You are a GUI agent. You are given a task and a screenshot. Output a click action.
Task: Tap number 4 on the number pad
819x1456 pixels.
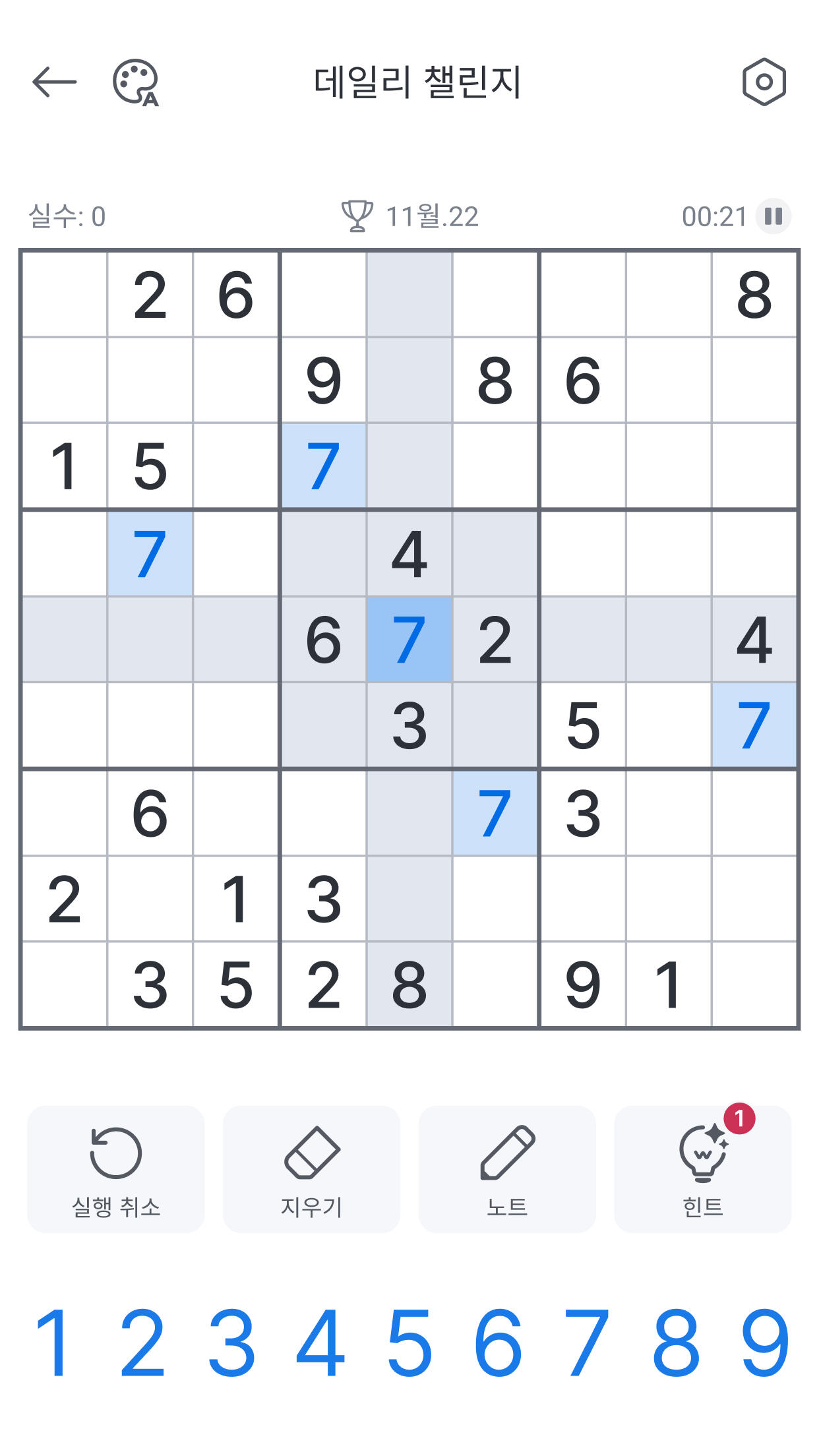(320, 1343)
